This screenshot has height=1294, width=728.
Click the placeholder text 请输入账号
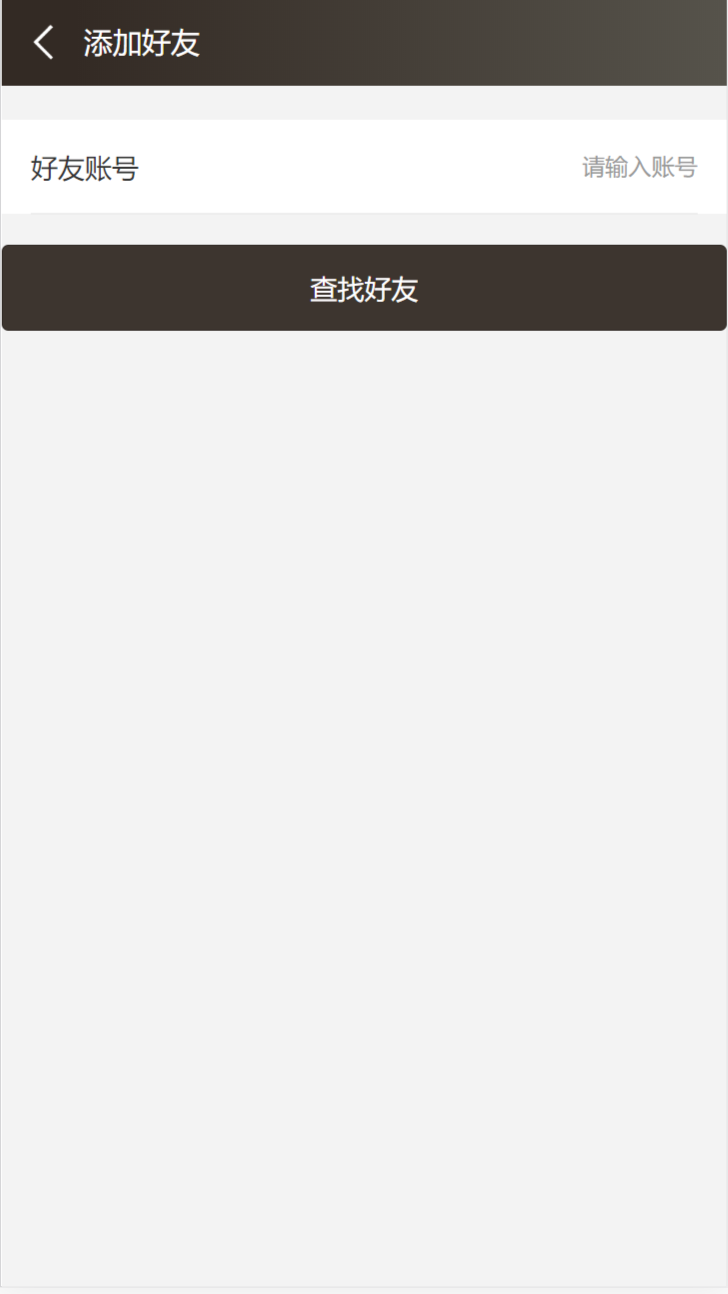640,167
